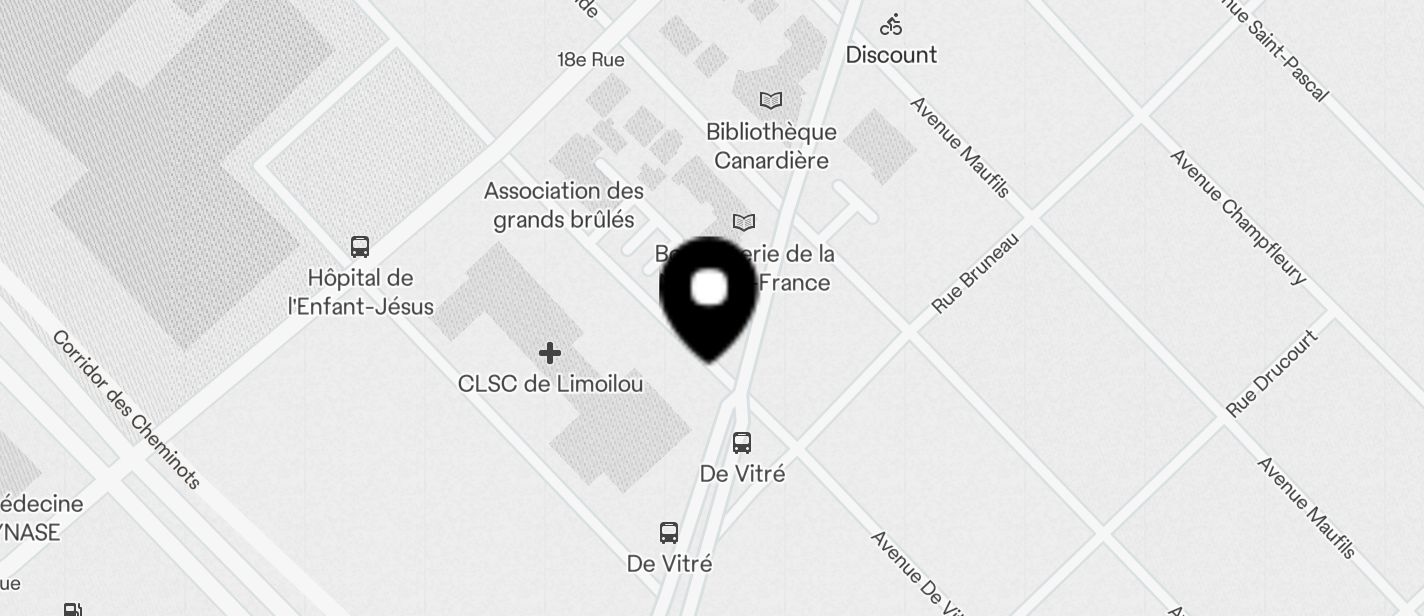The image size is (1424, 616).
Task: Select the Bibliothèque Canardière library marker
Action: point(770,101)
